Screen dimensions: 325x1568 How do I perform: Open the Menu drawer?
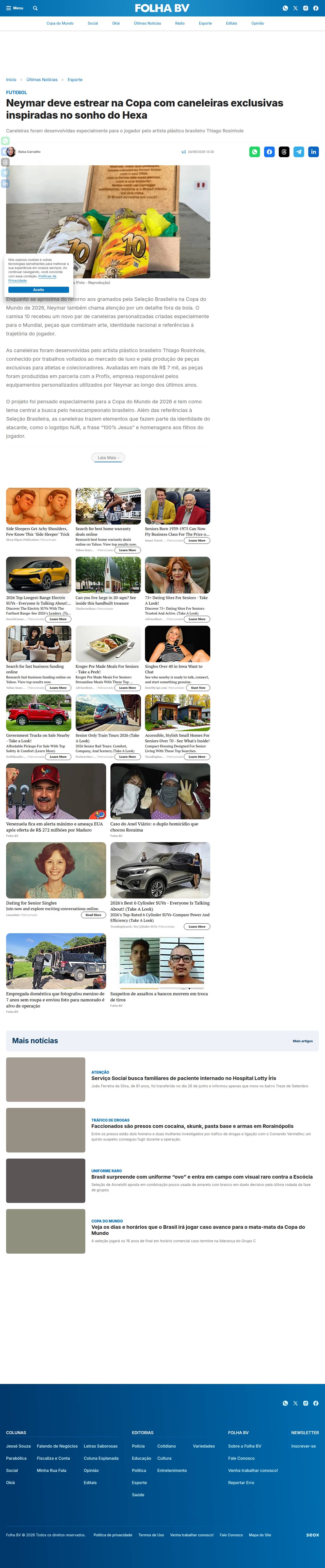(15, 8)
